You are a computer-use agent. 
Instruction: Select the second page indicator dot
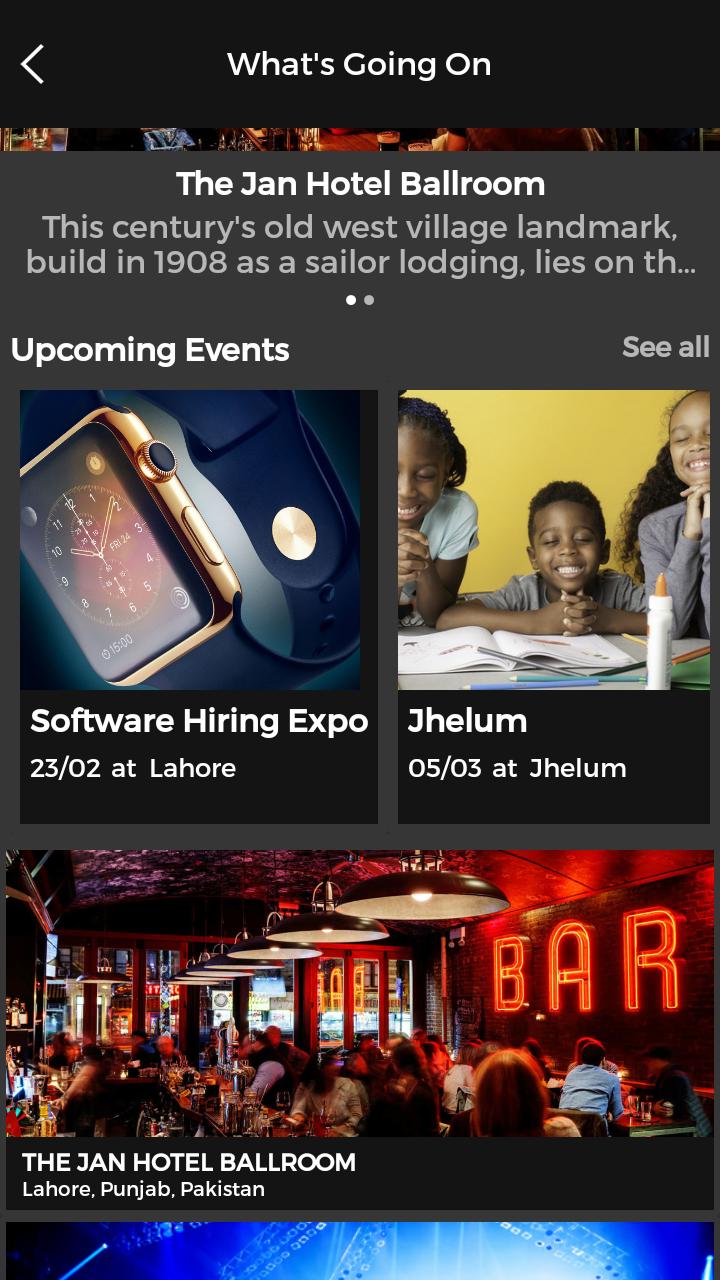pyautogui.click(x=369, y=300)
